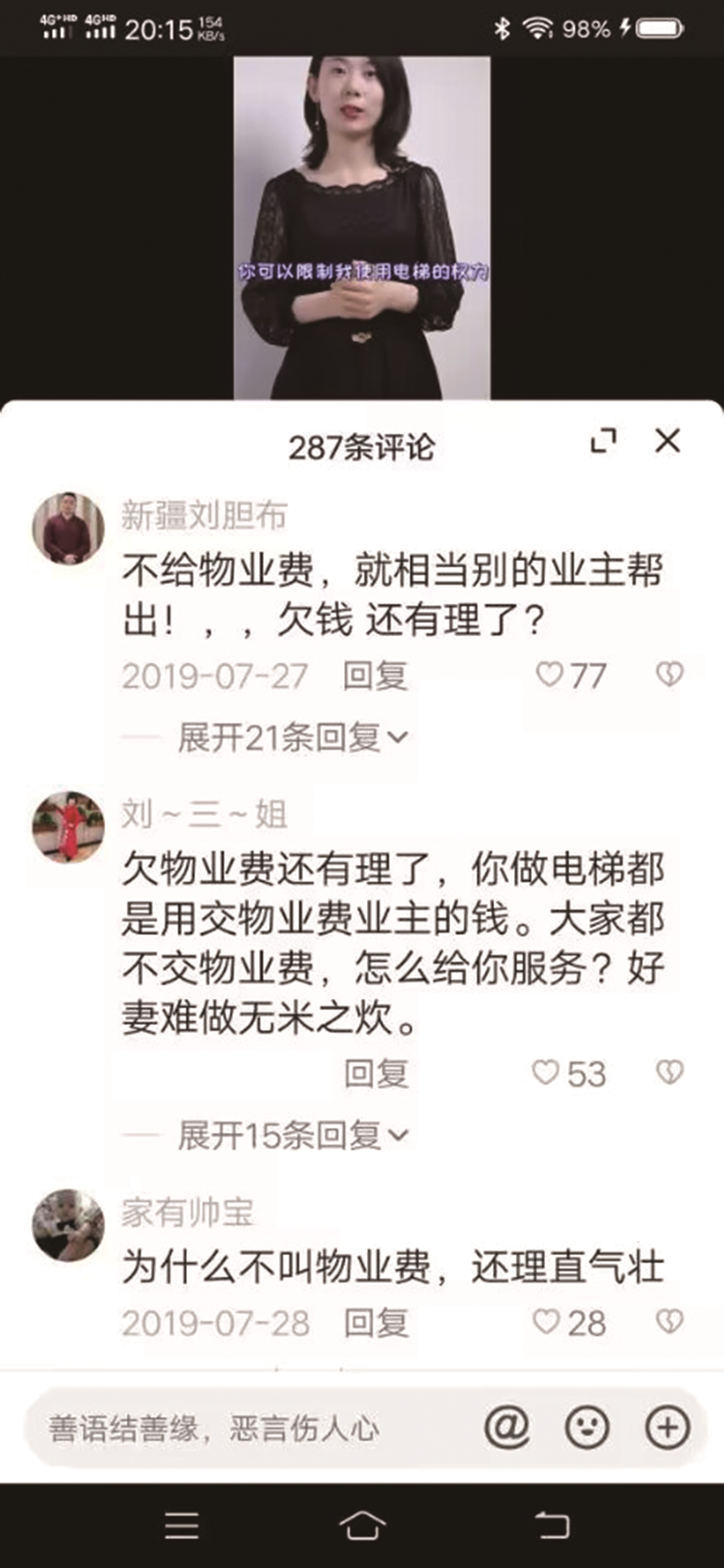Reply to 新疆刘胆布's comment
Image resolution: width=724 pixels, height=1568 pixels.
pyautogui.click(x=375, y=676)
